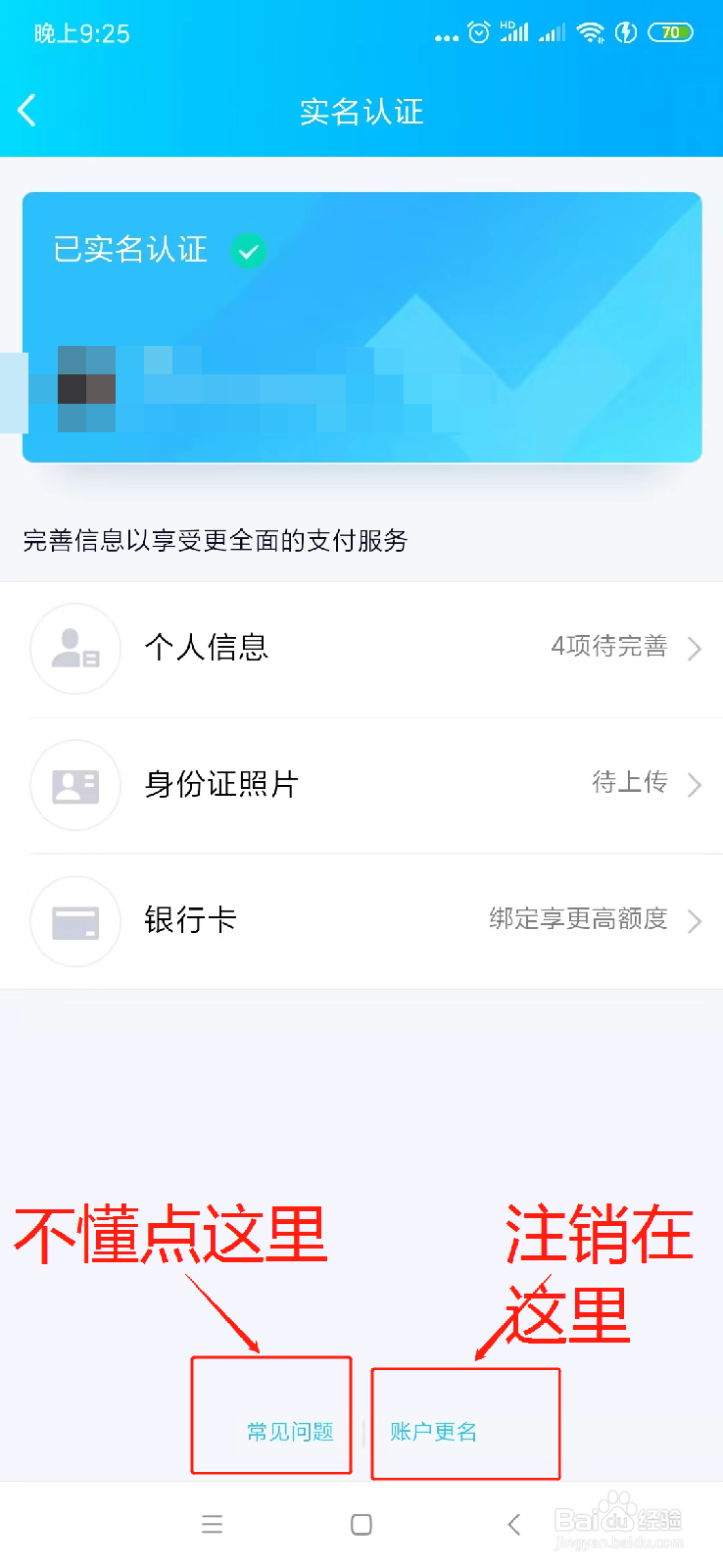Expand the 银行卡 entry with its arrow

point(696,921)
